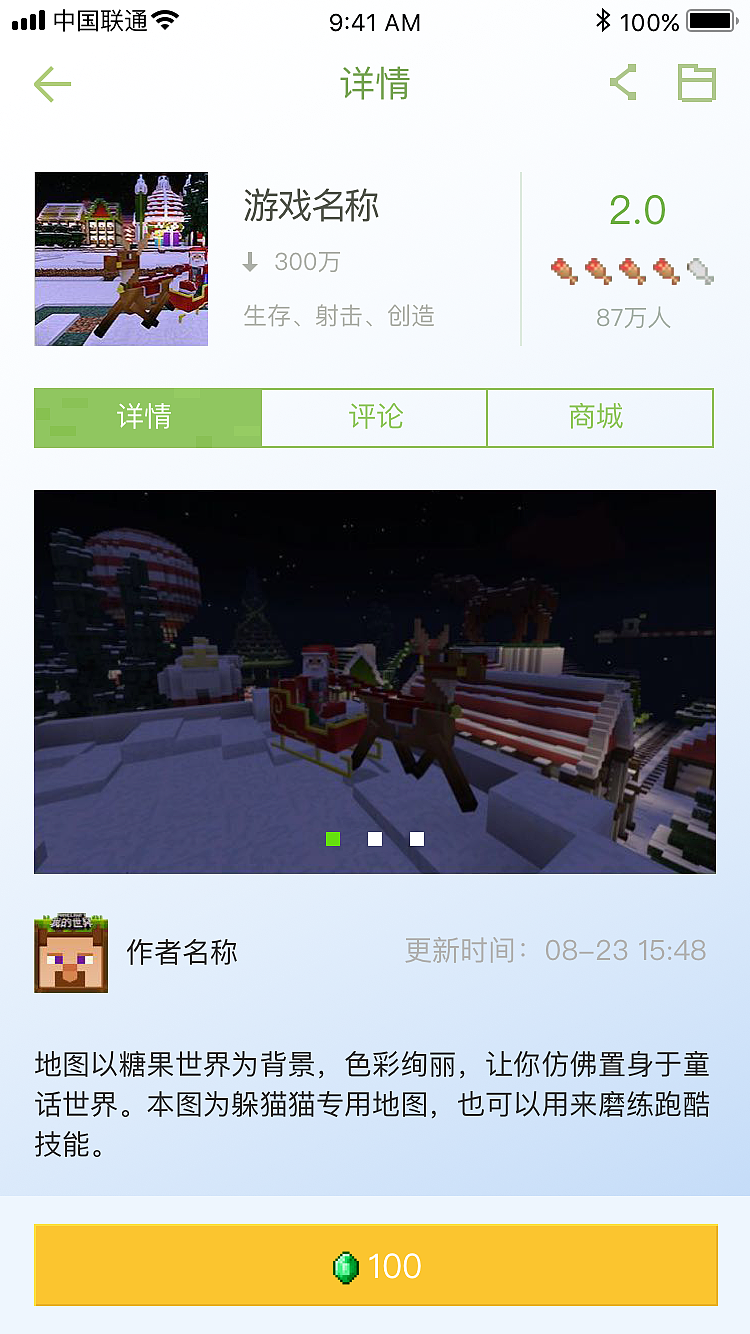The image size is (750, 1334).
Task: Open the folder icon in the header
Action: [x=698, y=83]
